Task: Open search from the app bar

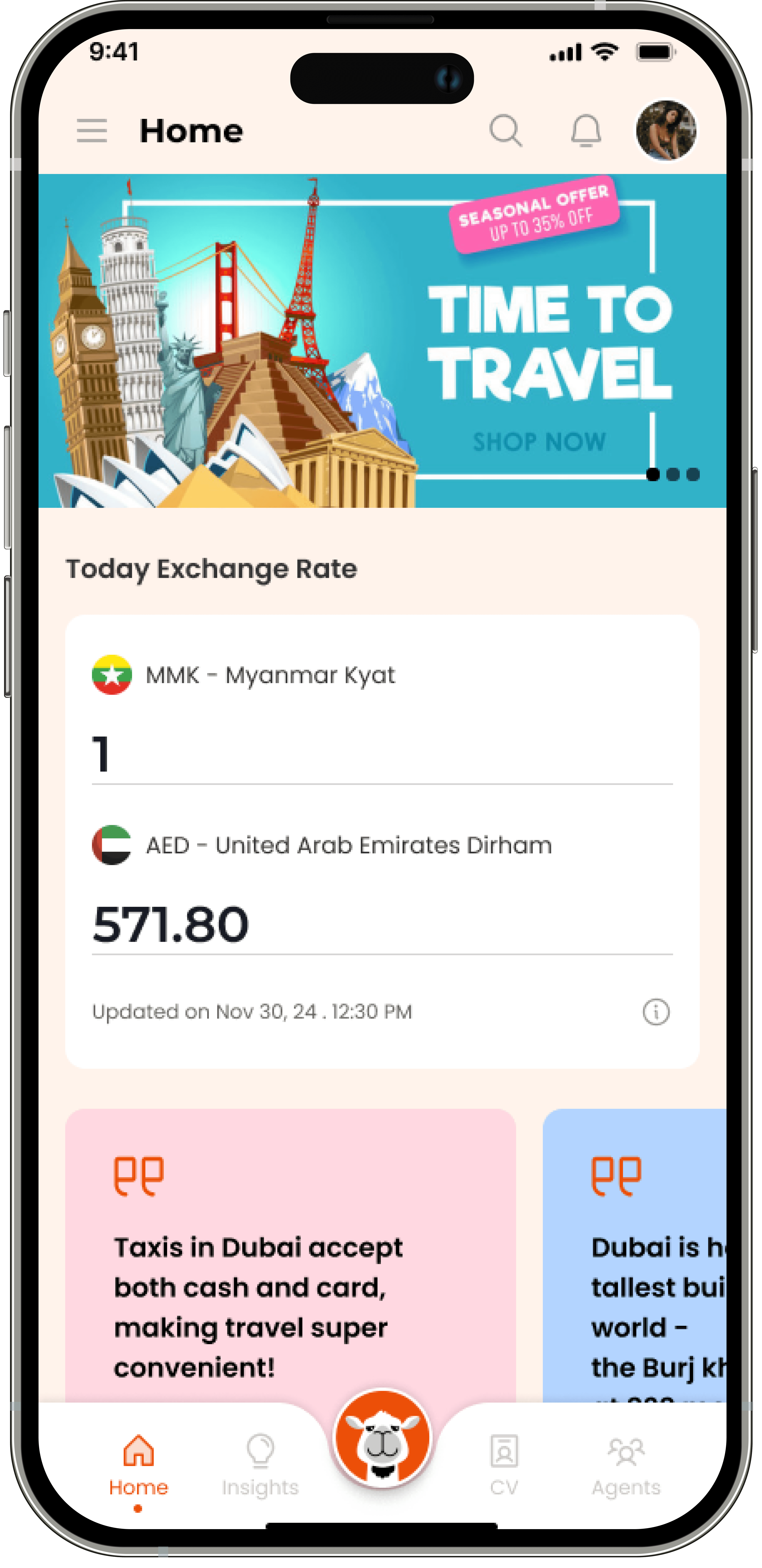Action: (505, 131)
